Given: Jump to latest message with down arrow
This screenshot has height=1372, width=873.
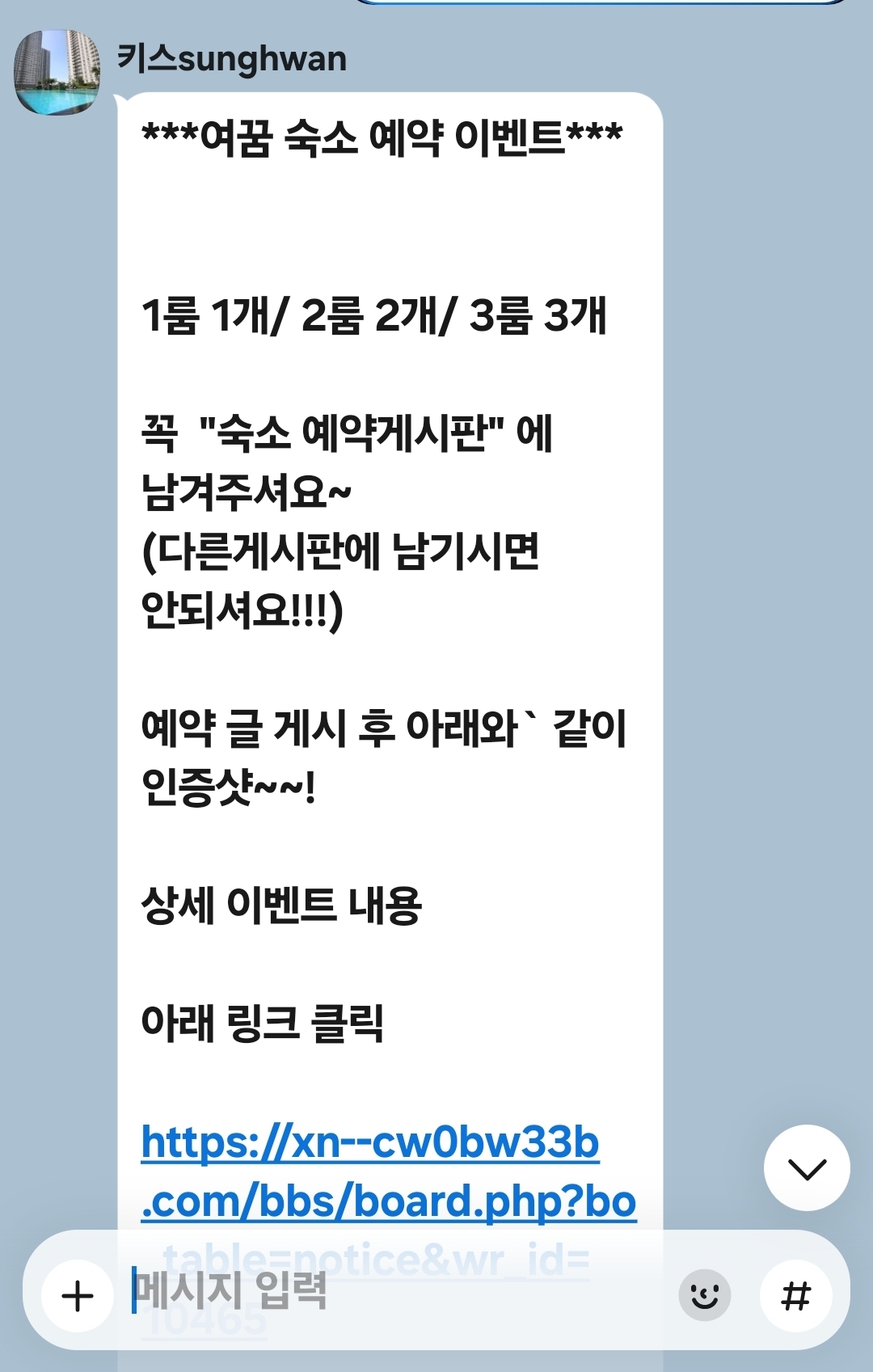Looking at the screenshot, I should point(807,1167).
